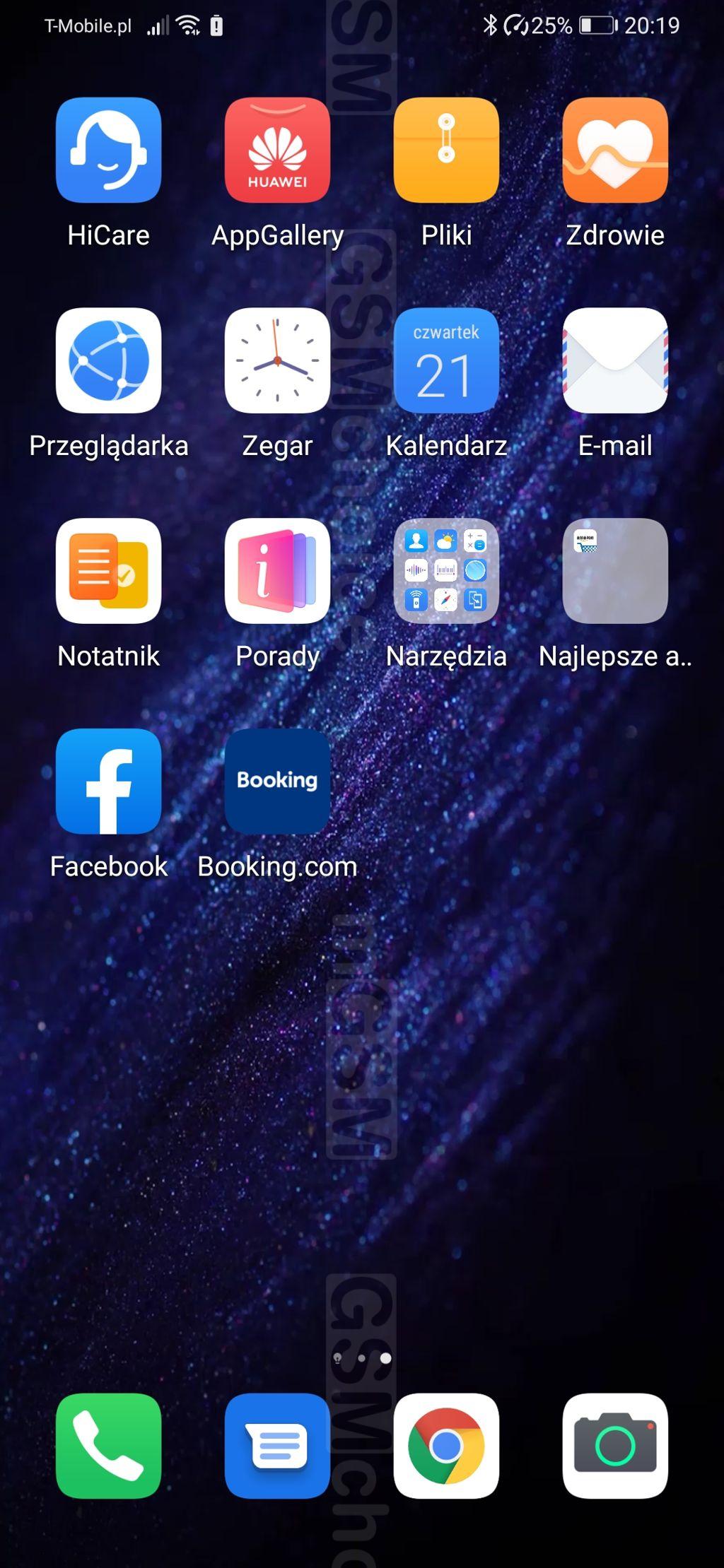724x1568 pixels.
Task: Open the Narzędzia folder
Action: (x=446, y=571)
